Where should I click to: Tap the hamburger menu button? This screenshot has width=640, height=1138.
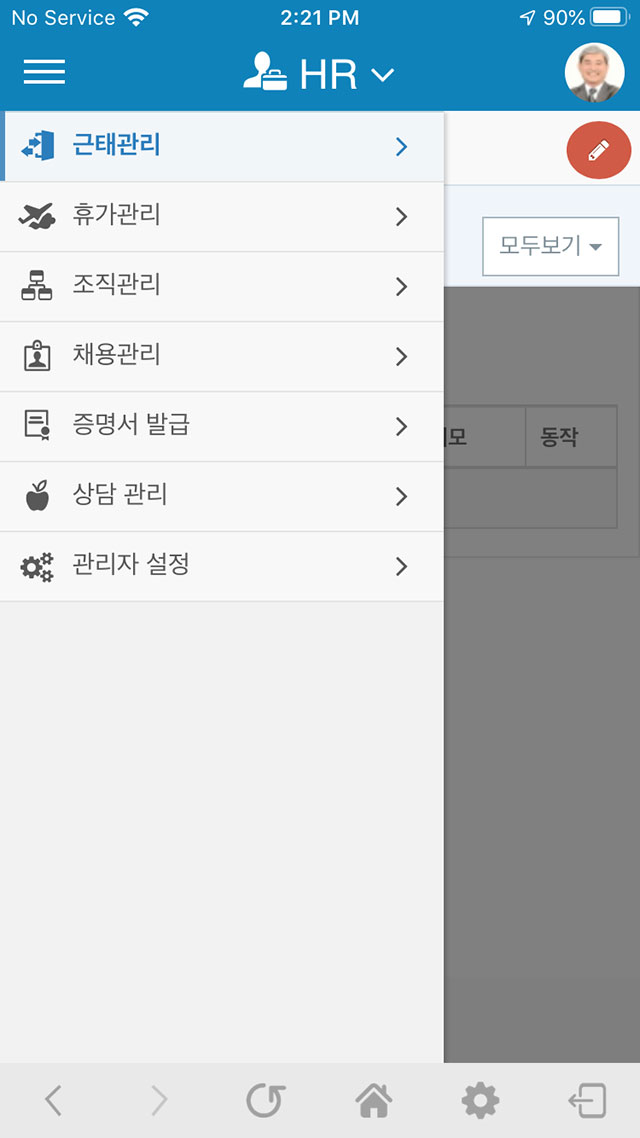click(44, 72)
